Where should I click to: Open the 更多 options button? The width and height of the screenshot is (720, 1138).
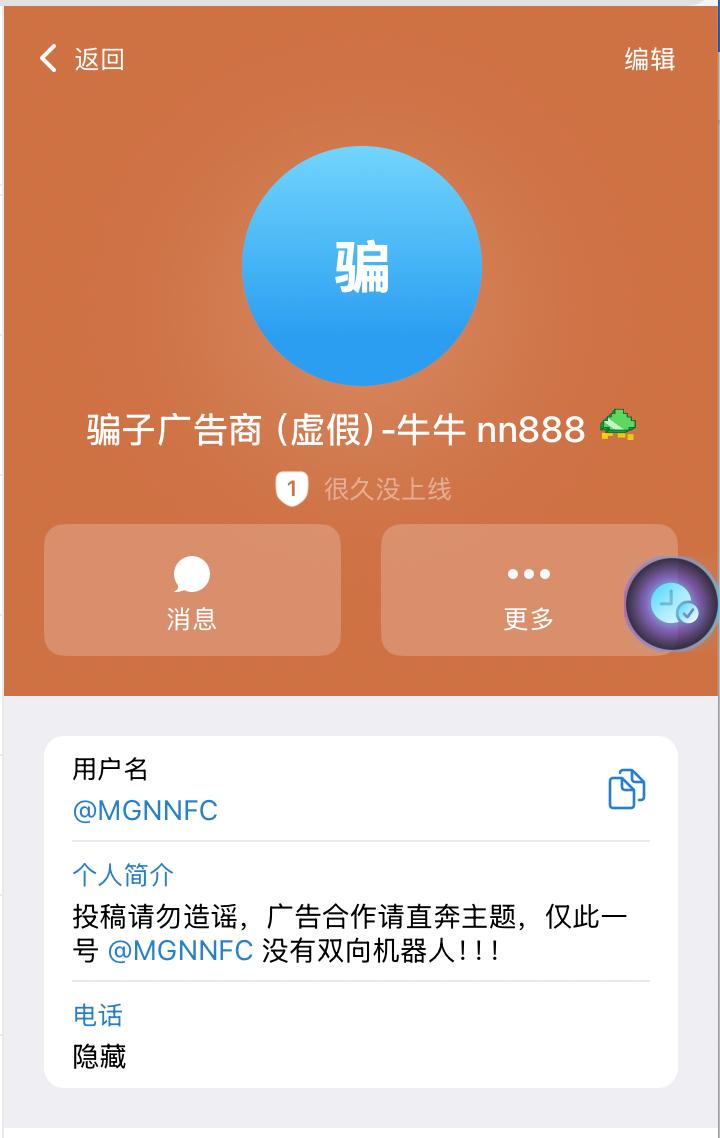coord(528,590)
